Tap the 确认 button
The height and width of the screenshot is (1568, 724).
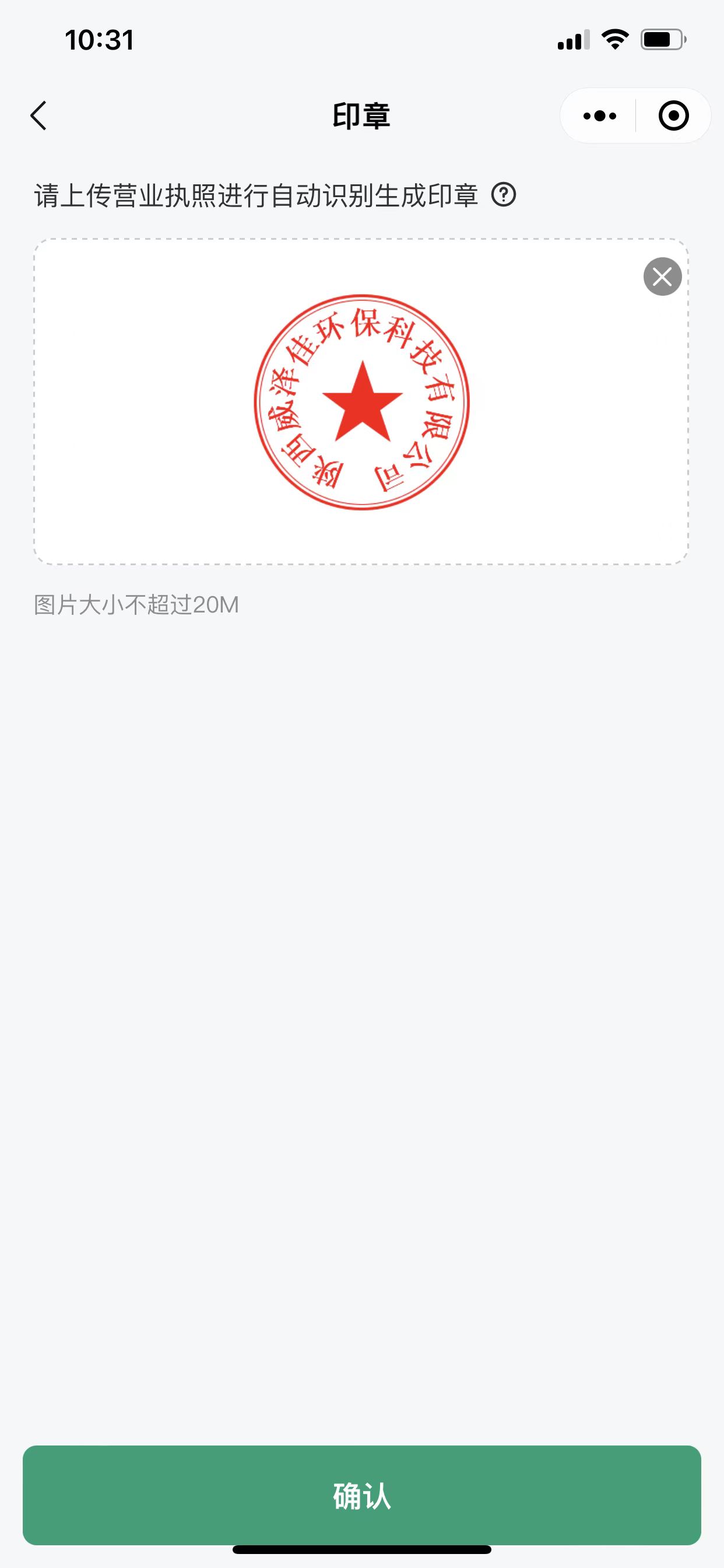[362, 1495]
